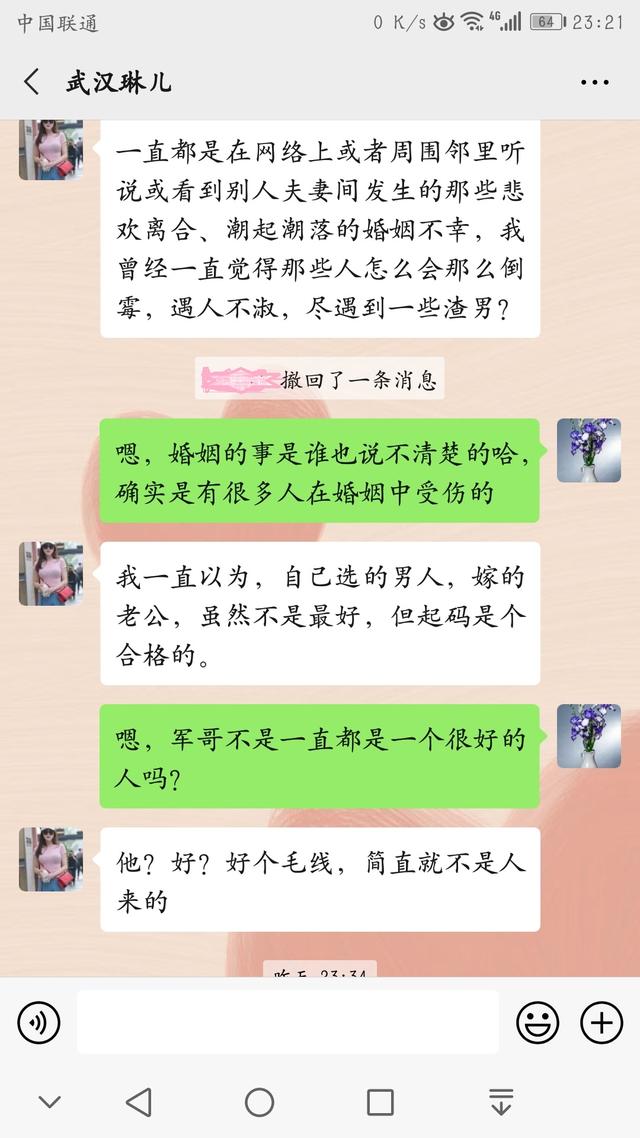Open the chat info overflow menu
The image size is (640, 1138).
[593, 82]
